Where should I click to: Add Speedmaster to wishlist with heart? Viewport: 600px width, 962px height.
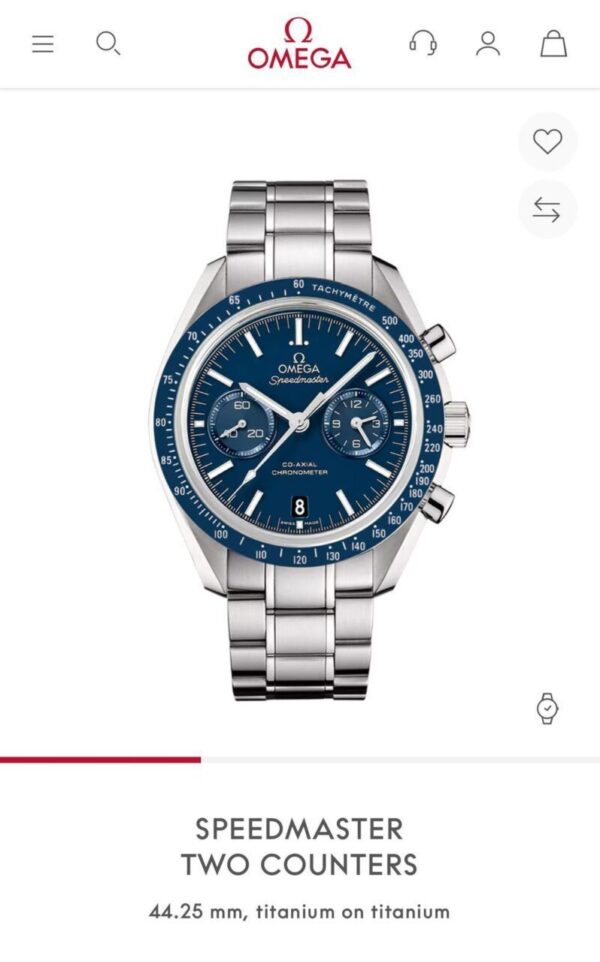547,142
